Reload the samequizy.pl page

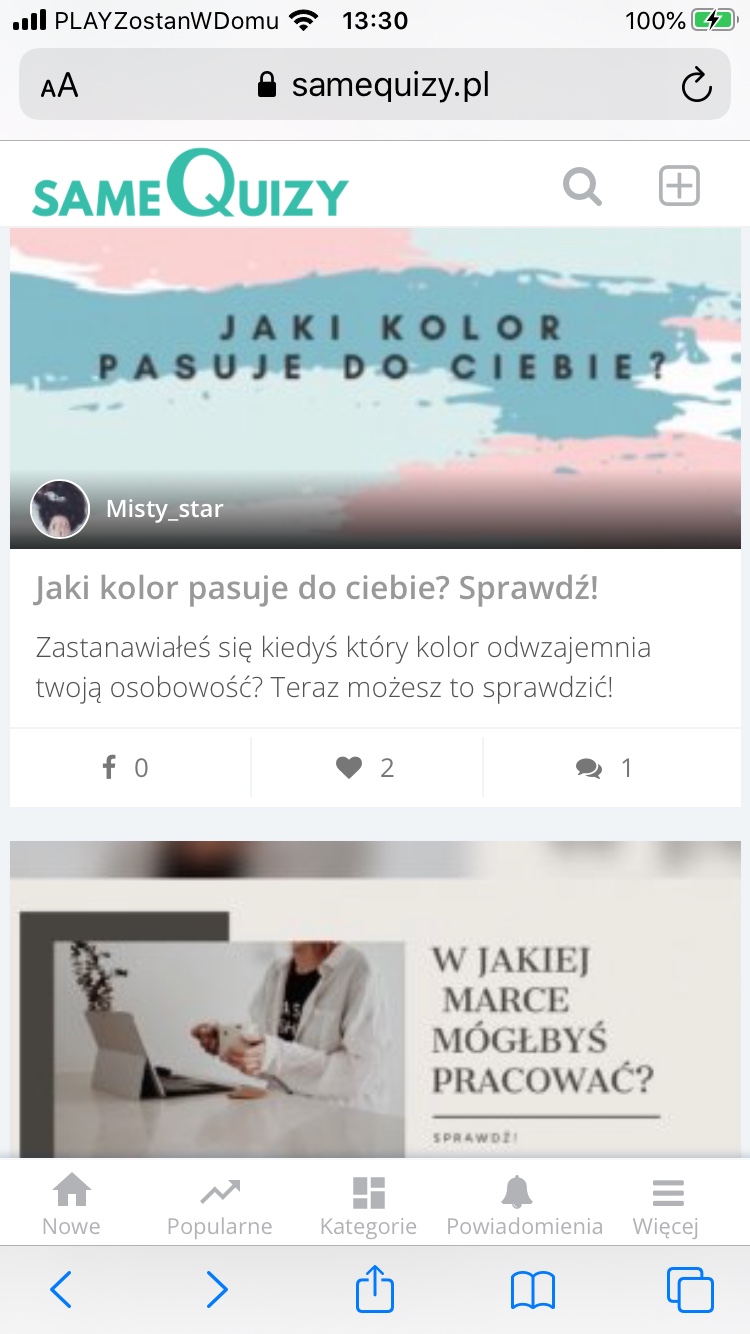696,86
